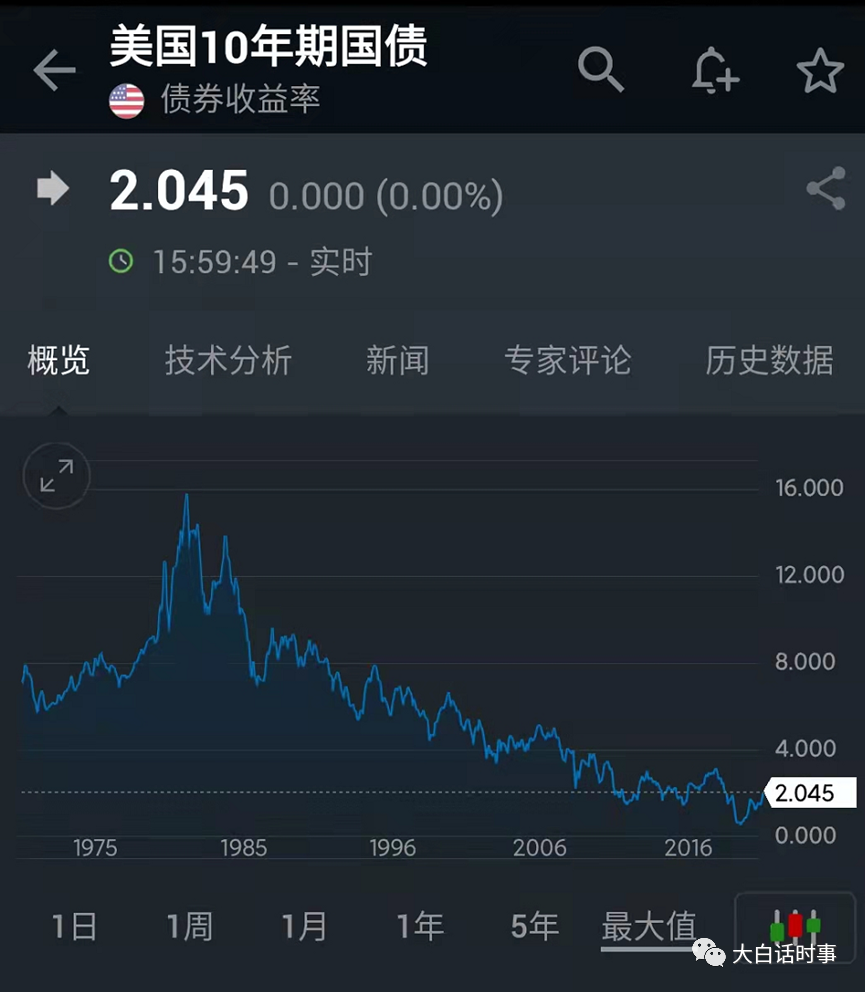865x992 pixels.
Task: Open the search magnifier
Action: [x=600, y=69]
